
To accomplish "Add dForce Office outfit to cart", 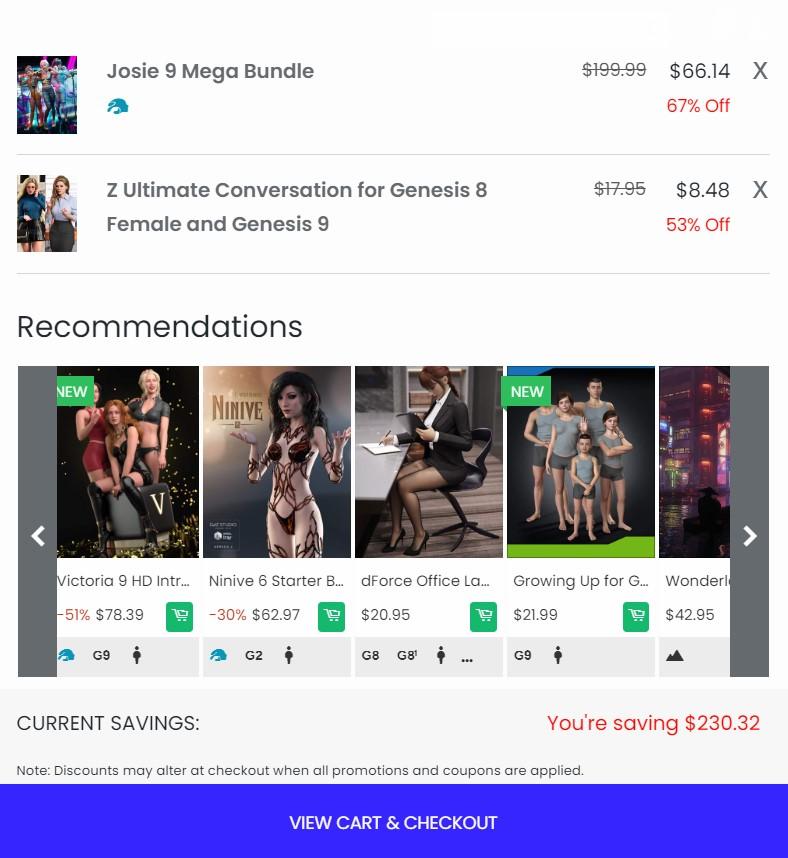I will (483, 616).
